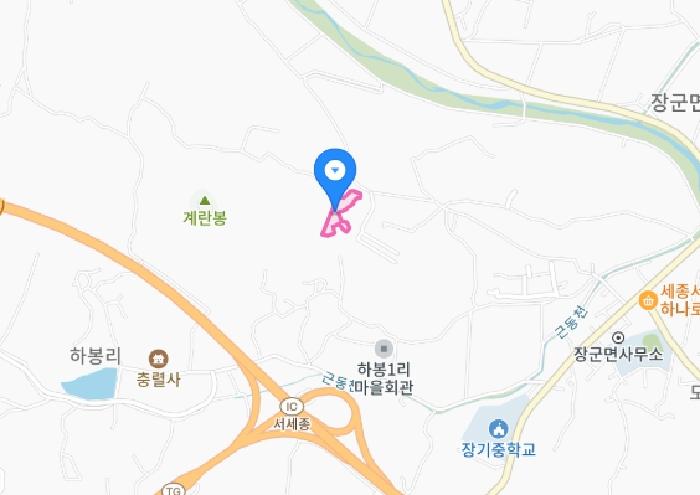Image resolution: width=700 pixels, height=495 pixels.
Task: Select the 충렬사 place marker
Action: 158,358
